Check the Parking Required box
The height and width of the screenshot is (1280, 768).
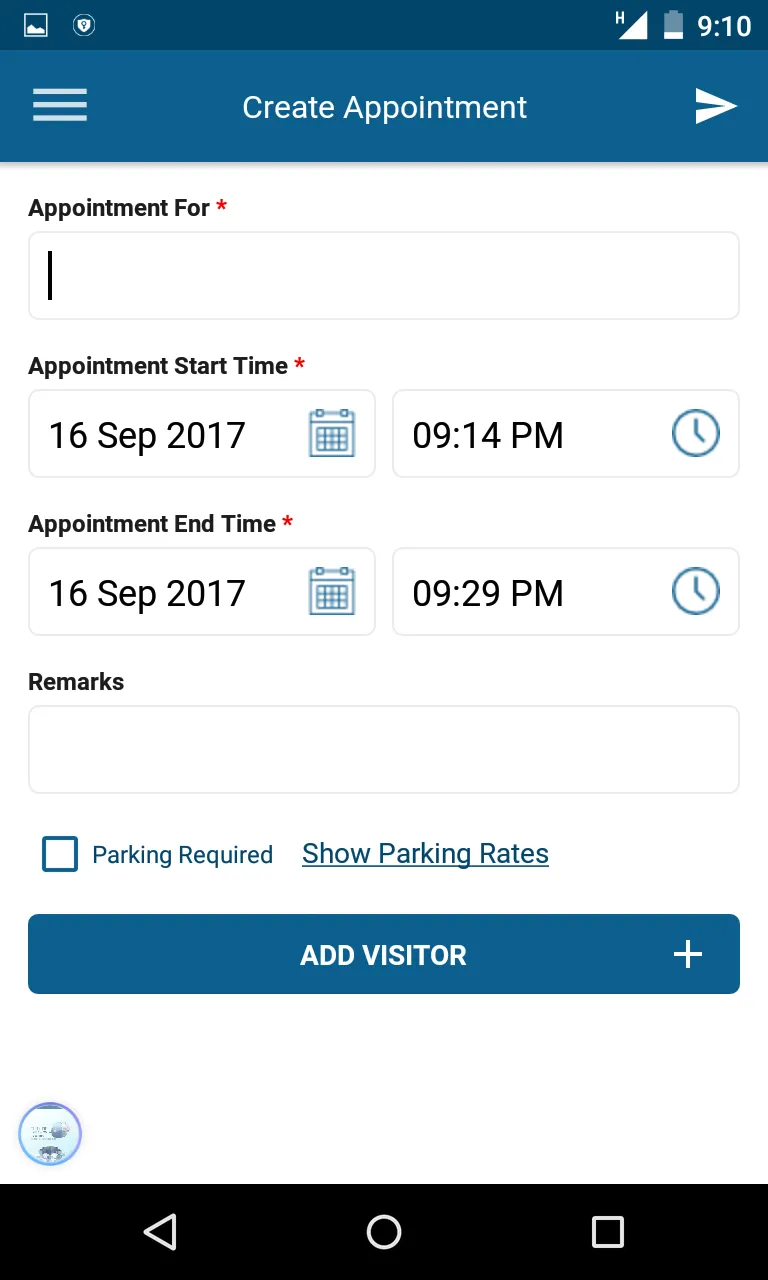(x=60, y=854)
